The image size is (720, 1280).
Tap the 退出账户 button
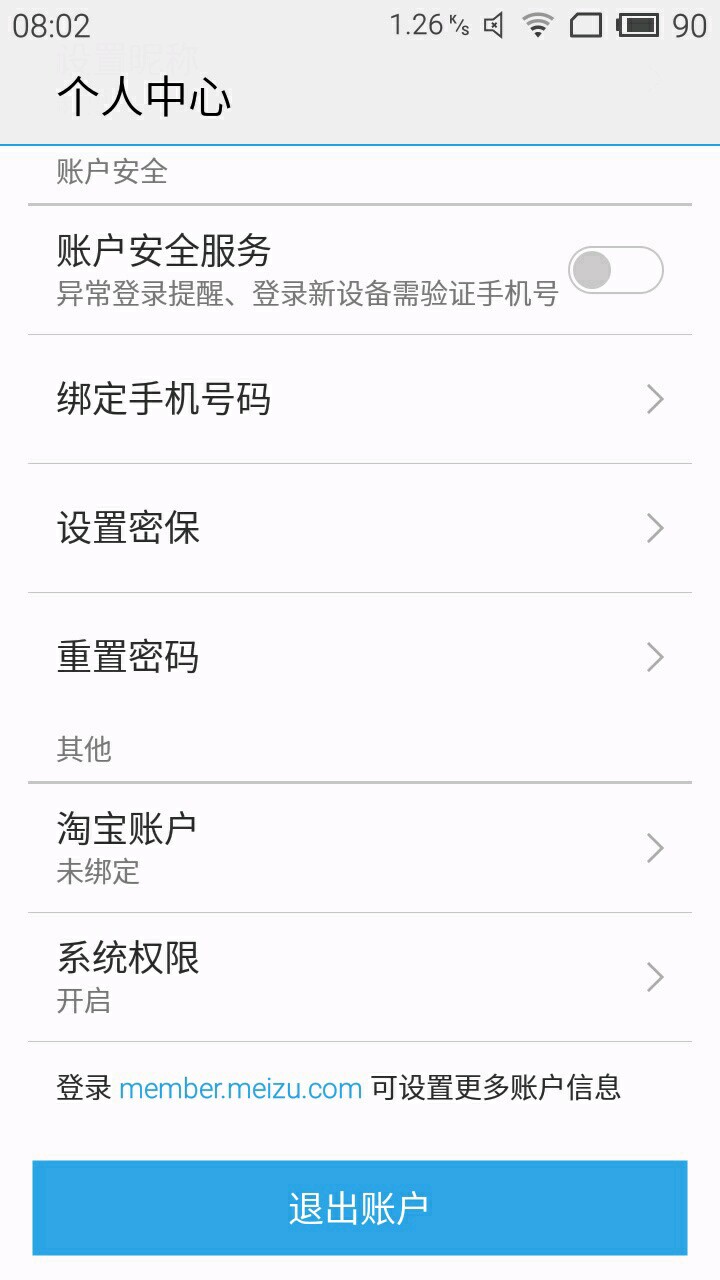coord(360,1208)
